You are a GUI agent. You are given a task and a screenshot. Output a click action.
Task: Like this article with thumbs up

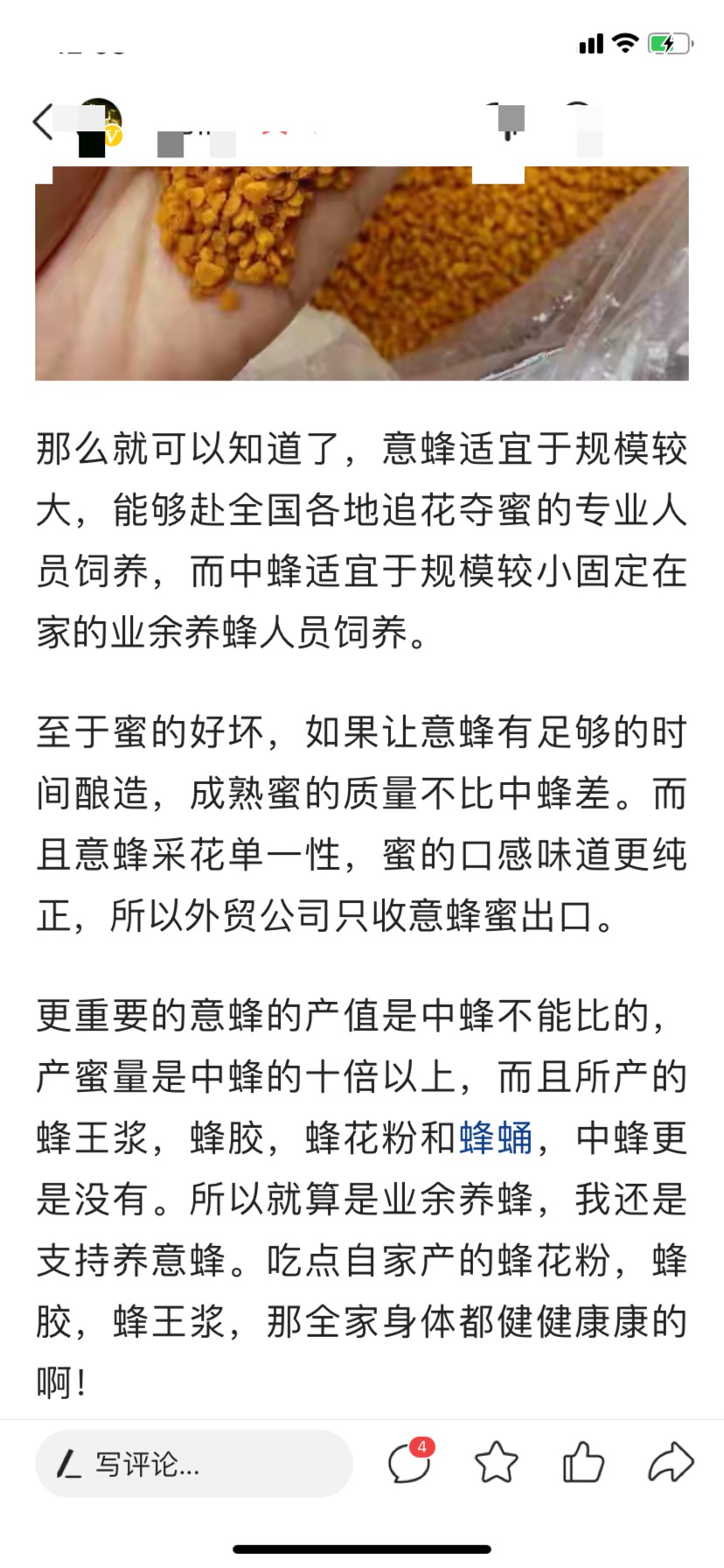(x=582, y=1462)
